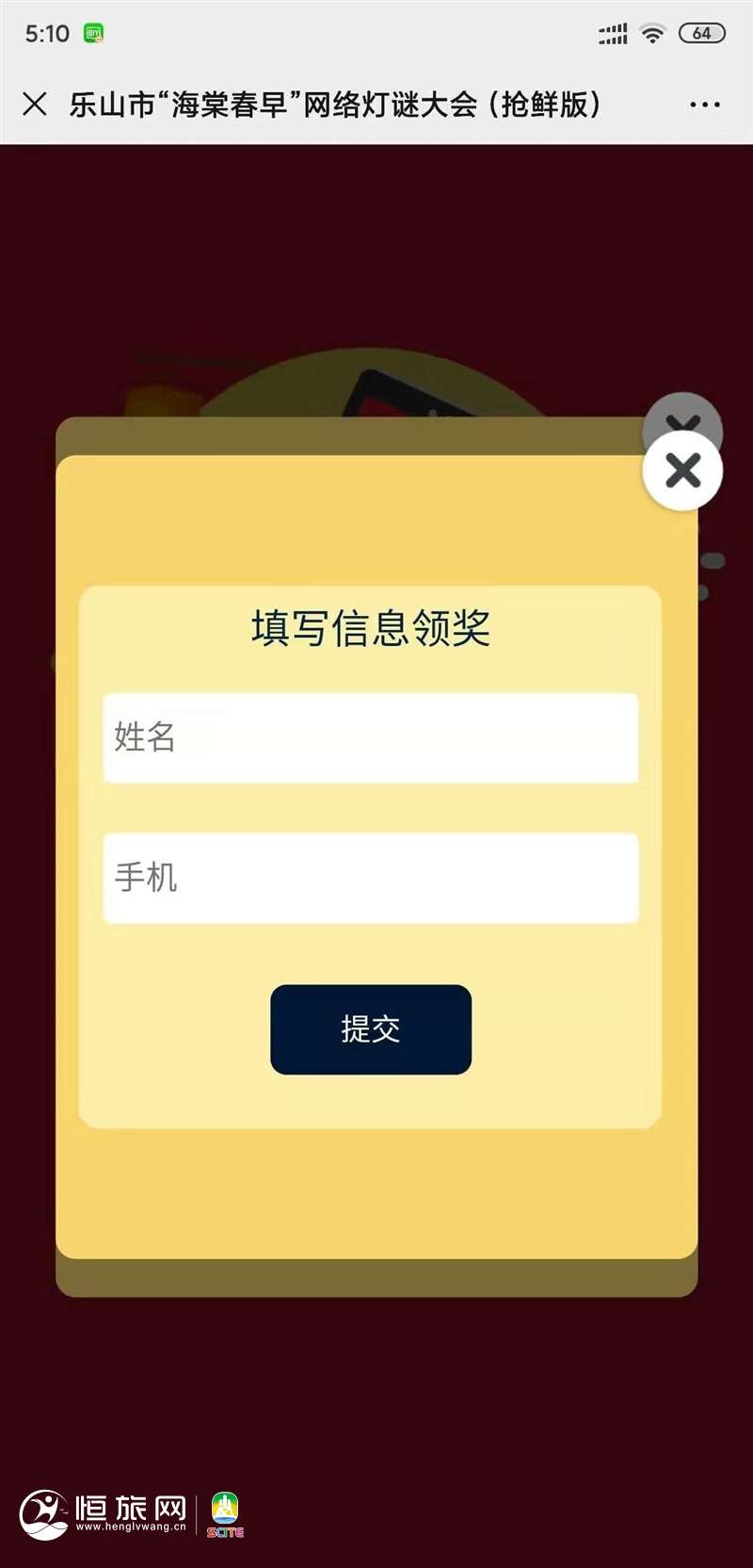Close the webpage with the X icon
The width and height of the screenshot is (753, 1568).
[x=35, y=104]
